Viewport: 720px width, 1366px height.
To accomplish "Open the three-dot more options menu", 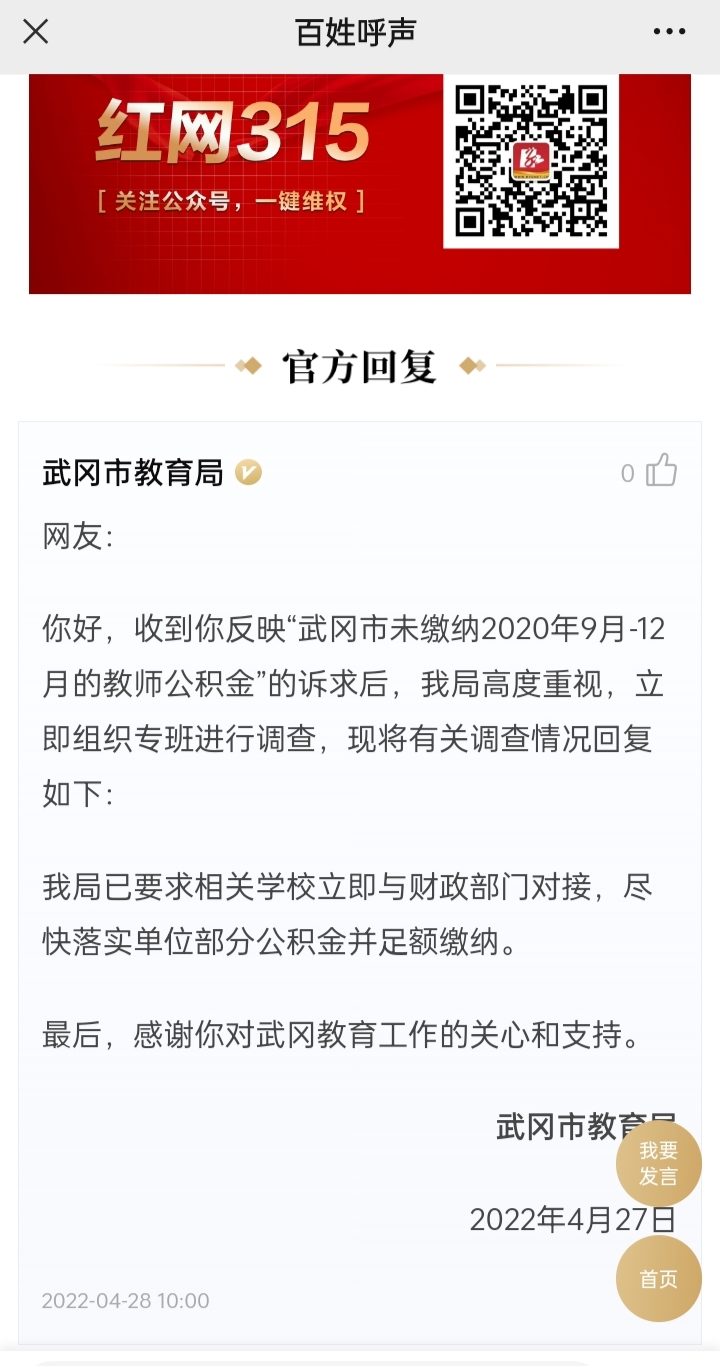I will [x=669, y=32].
